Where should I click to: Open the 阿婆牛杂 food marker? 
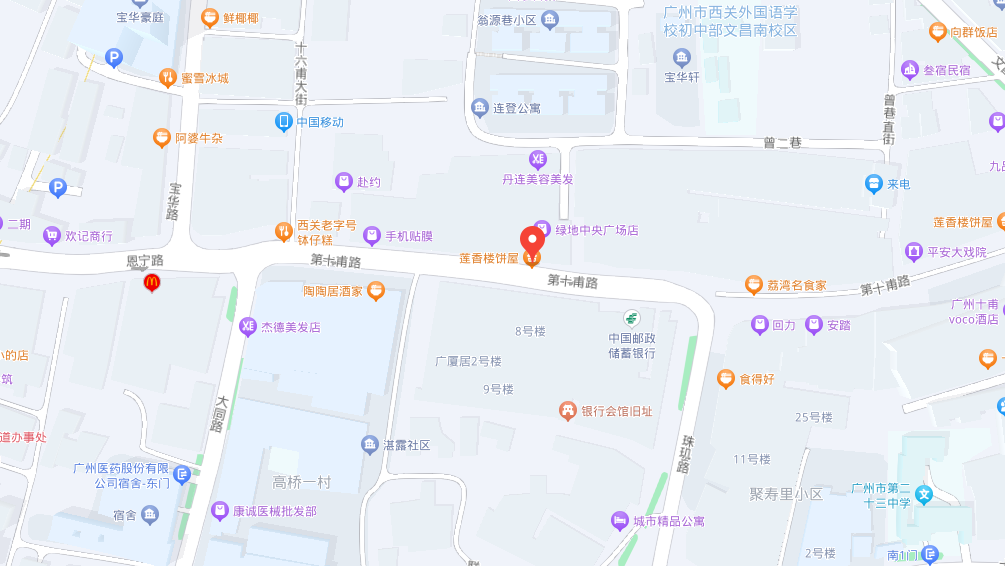pos(161,138)
